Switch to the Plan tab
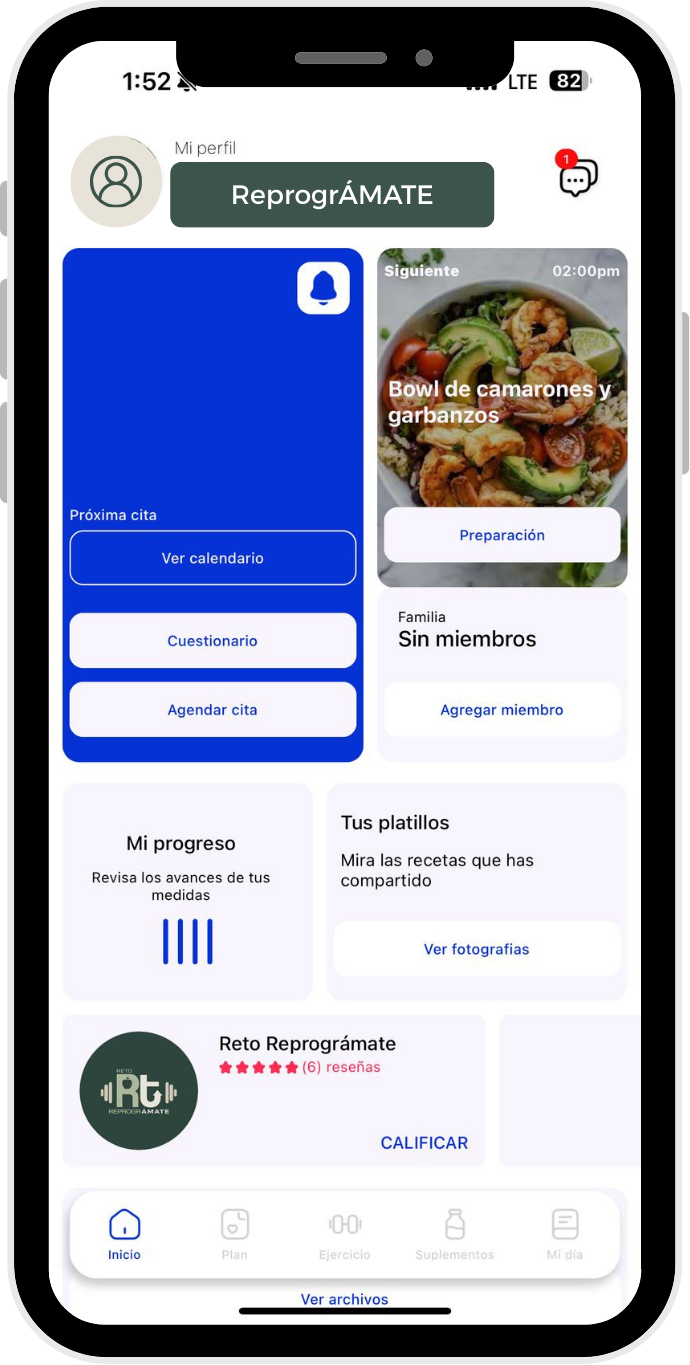Viewport: 690px width, 1365px height. pos(235,1234)
